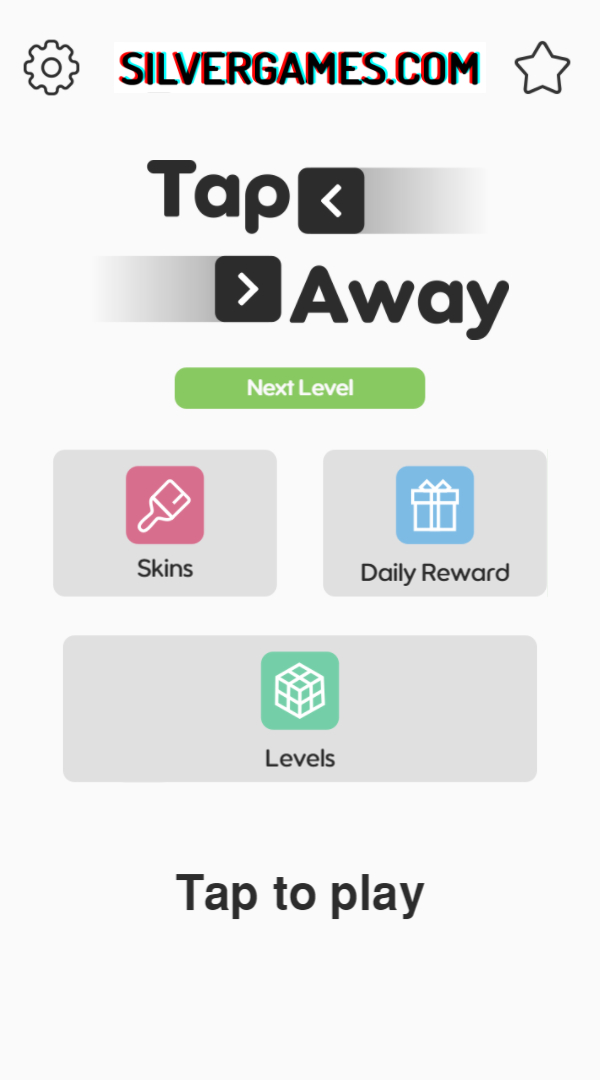Open the Levels selection
Image resolution: width=600 pixels, height=1080 pixels.
pyautogui.click(x=300, y=708)
